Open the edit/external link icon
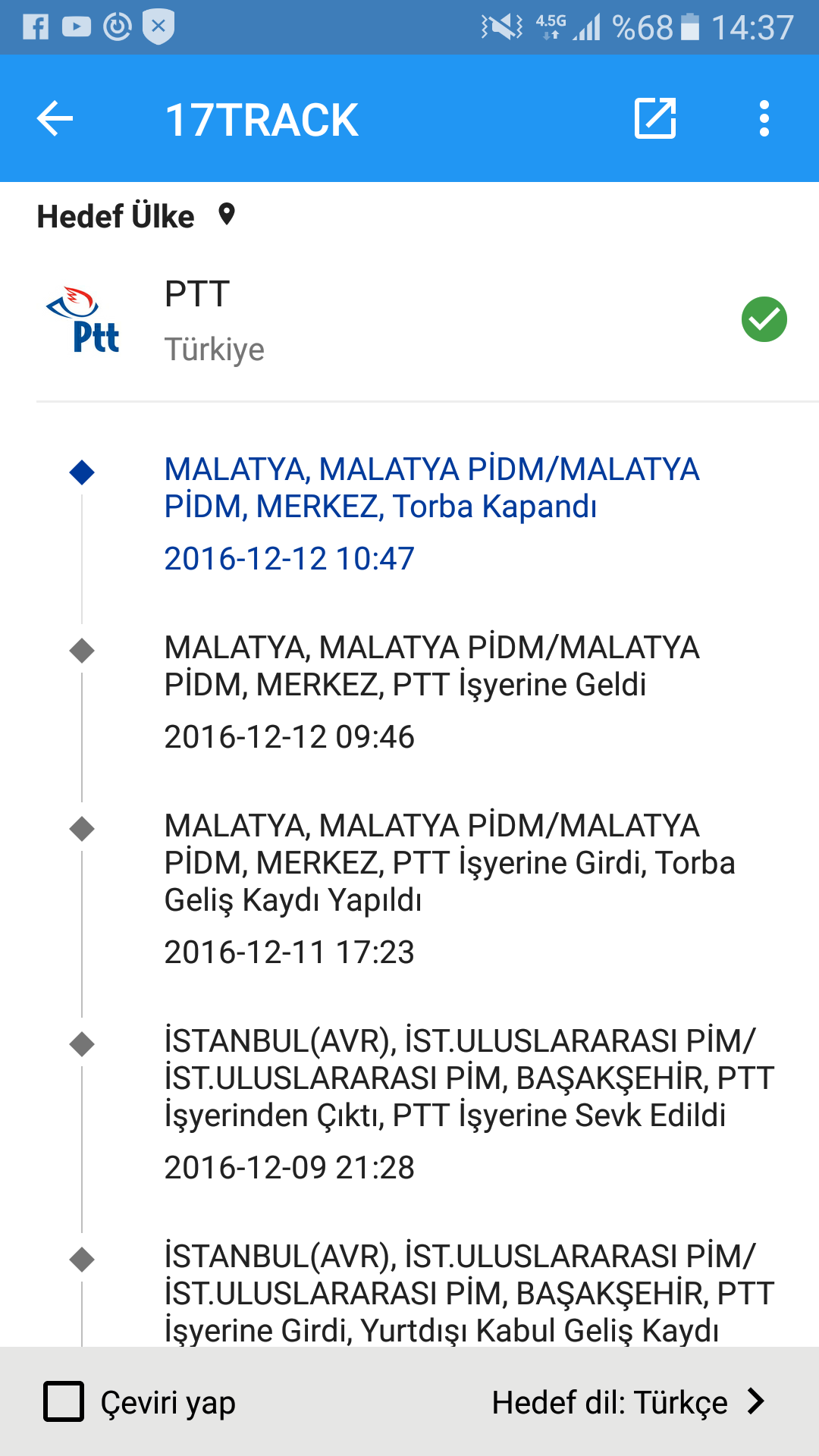The image size is (819, 1456). coord(655,119)
